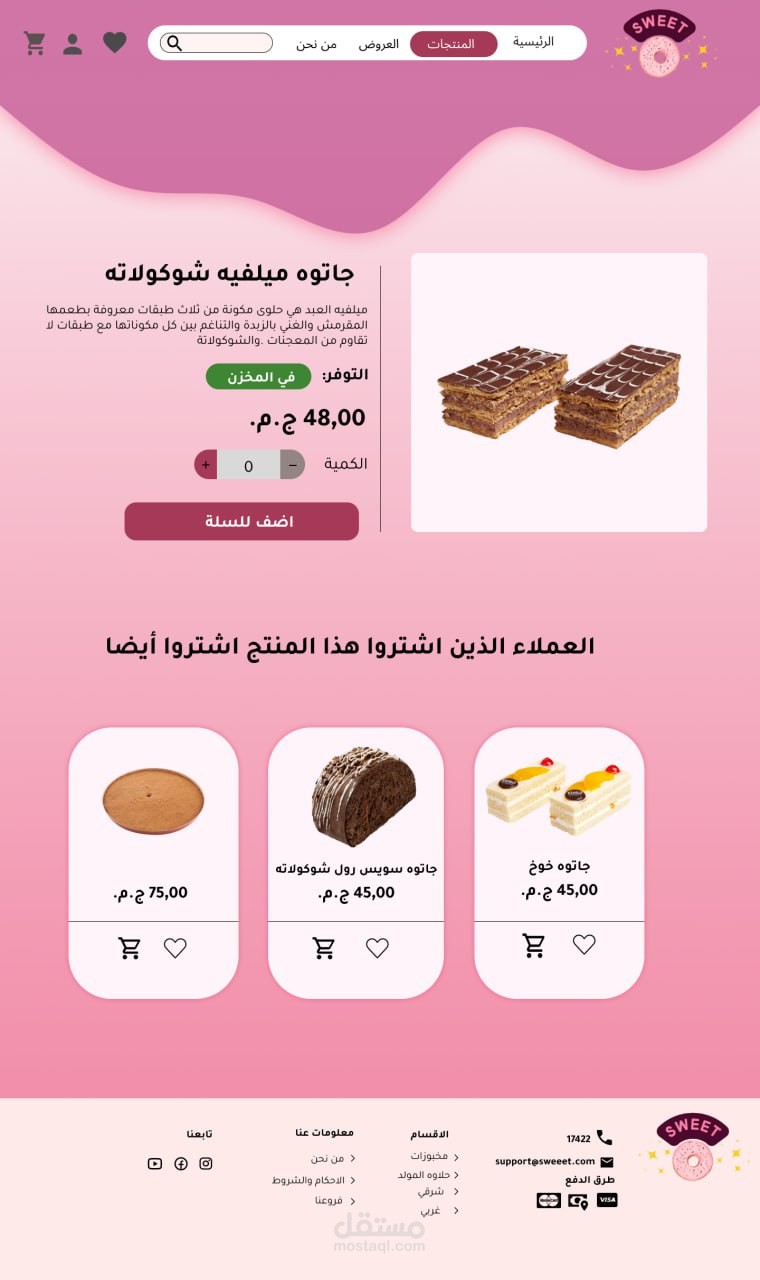Tap the اضف للسلة button

coord(241,521)
